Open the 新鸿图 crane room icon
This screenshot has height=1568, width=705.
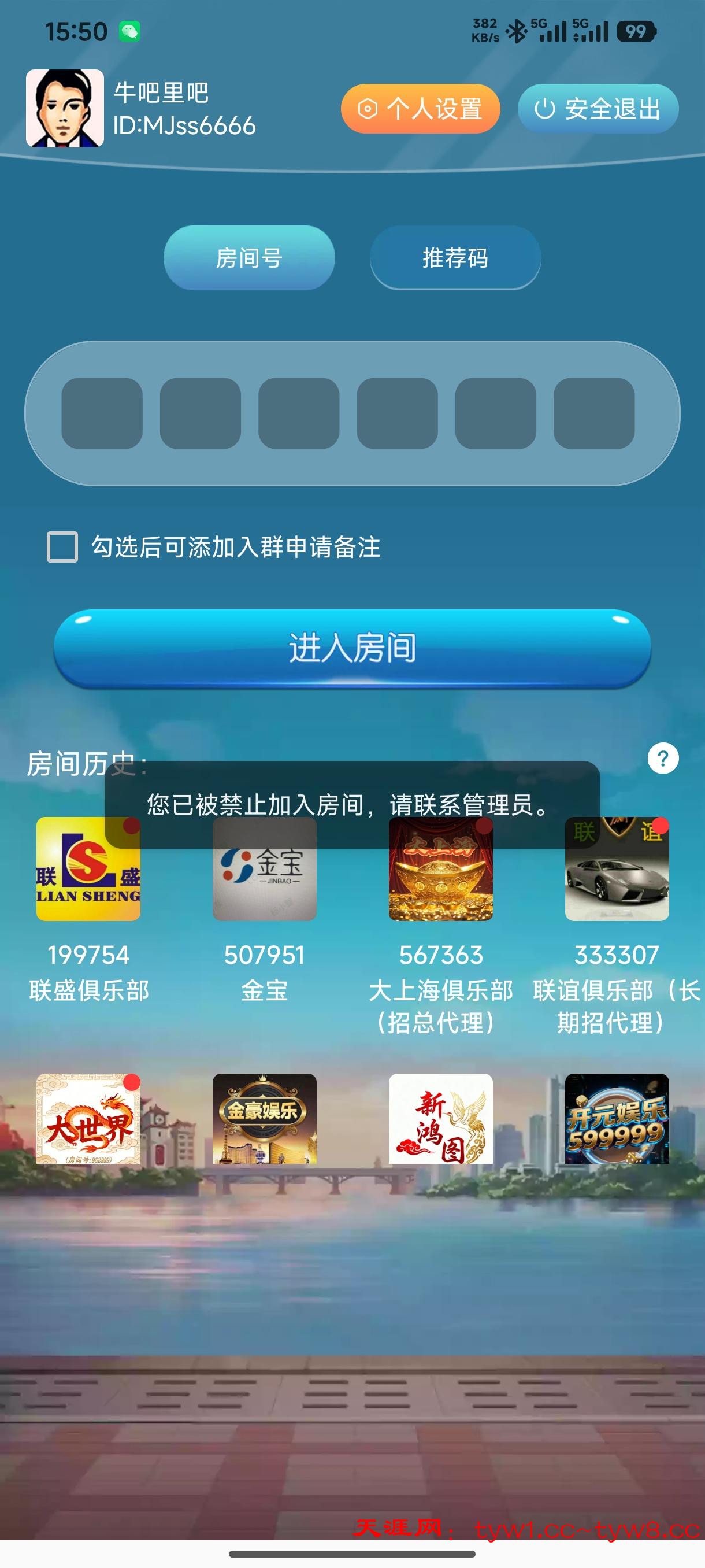pyautogui.click(x=440, y=1119)
